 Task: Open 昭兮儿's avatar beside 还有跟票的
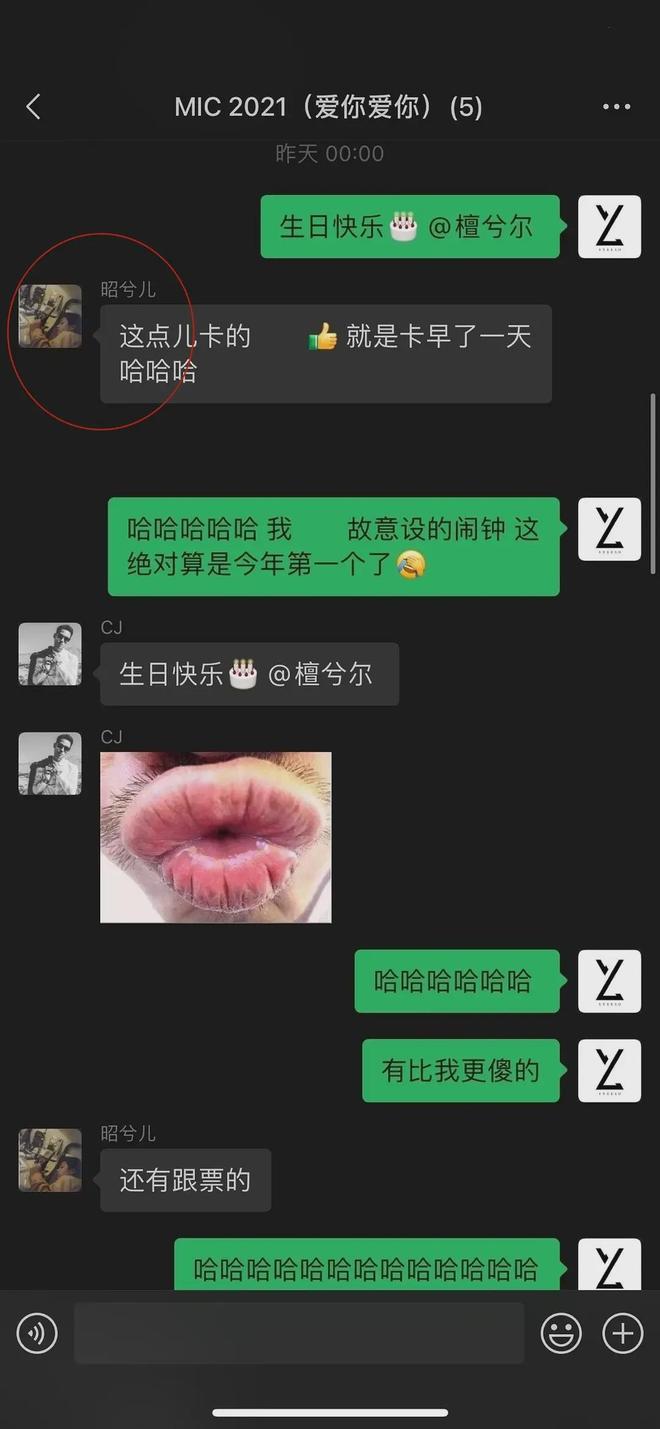(x=50, y=1160)
